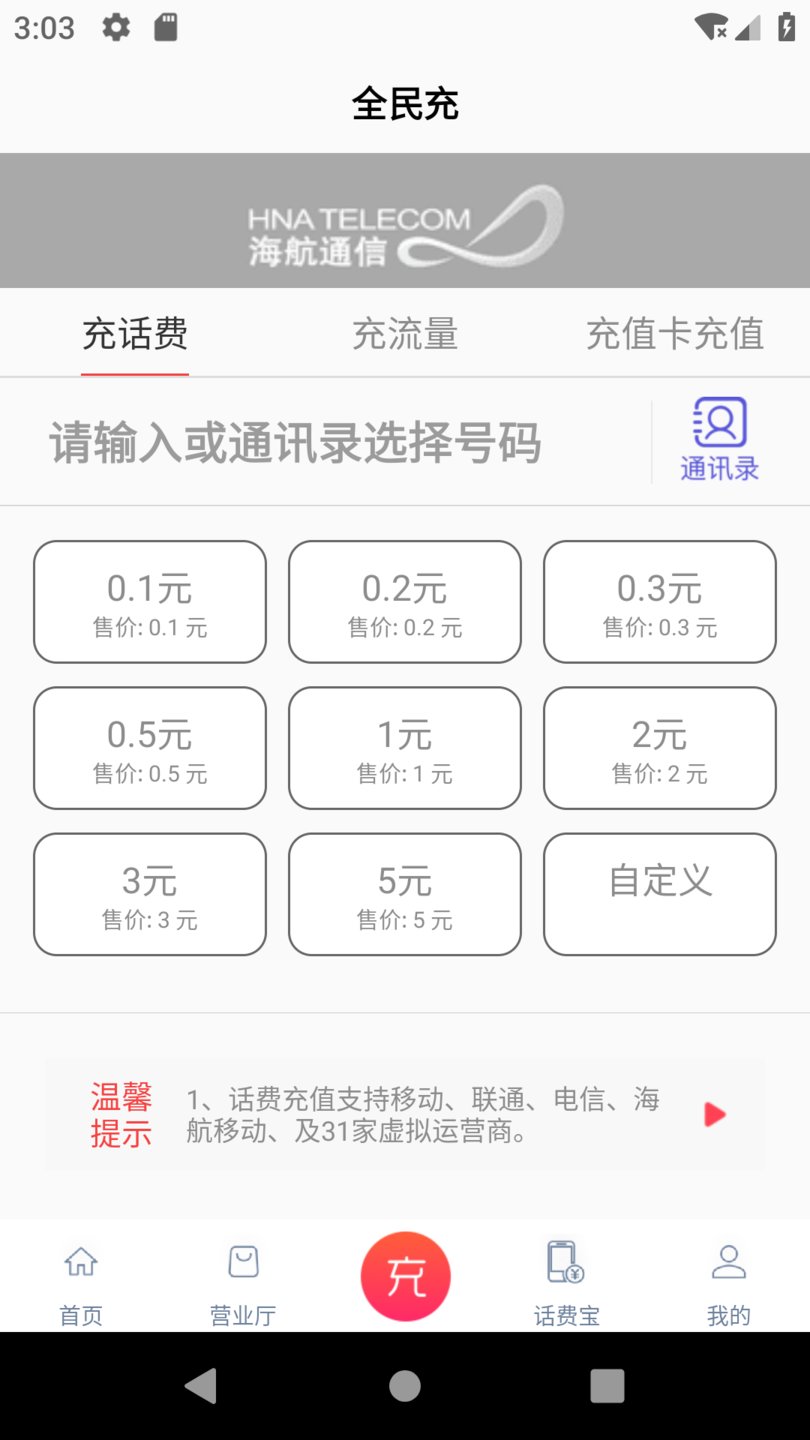Screen dimensions: 810x1440
Task: Open the 话费宝 phone-bill icon
Action: [566, 1277]
